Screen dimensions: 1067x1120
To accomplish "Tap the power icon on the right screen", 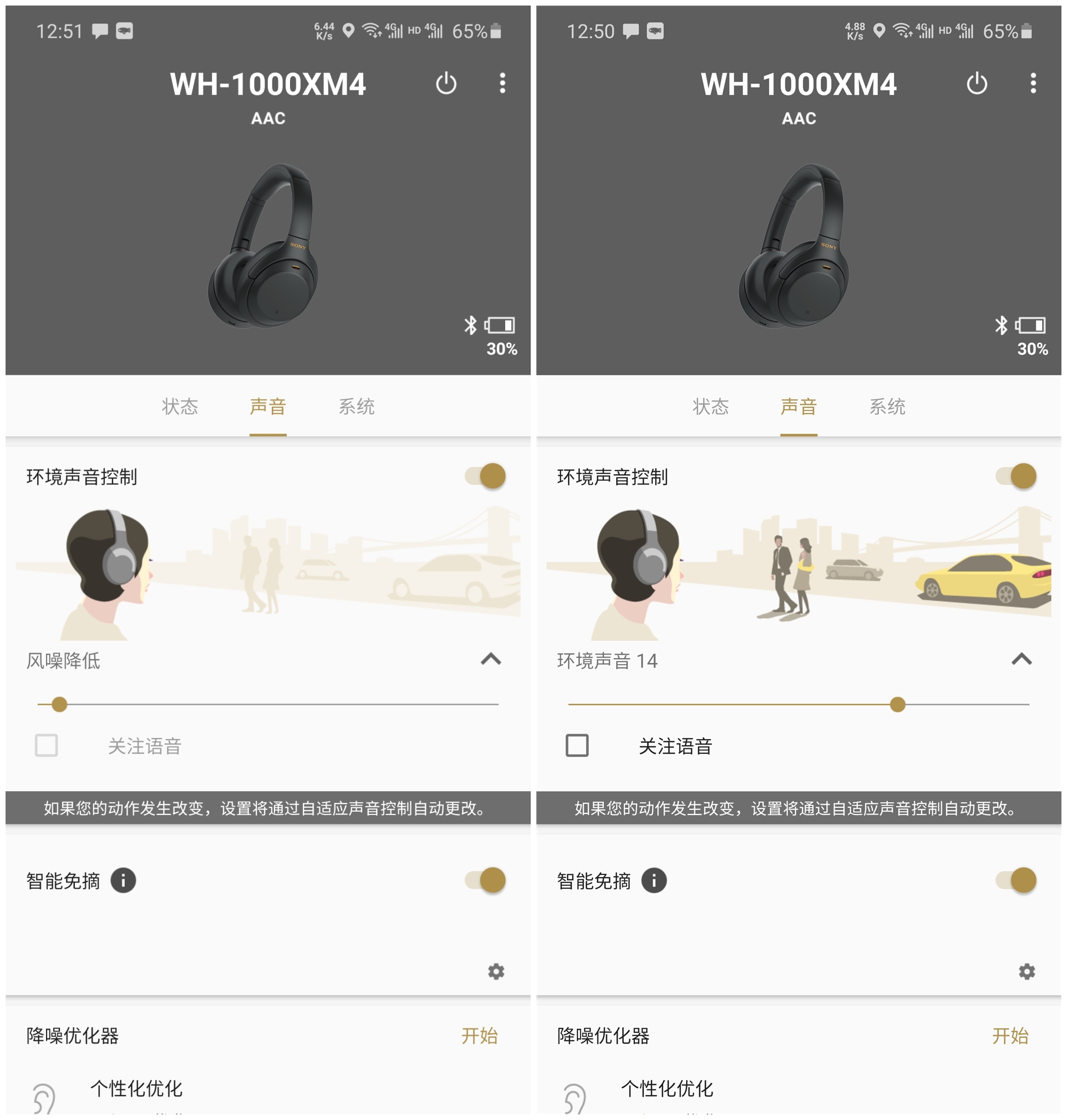I will 977,83.
